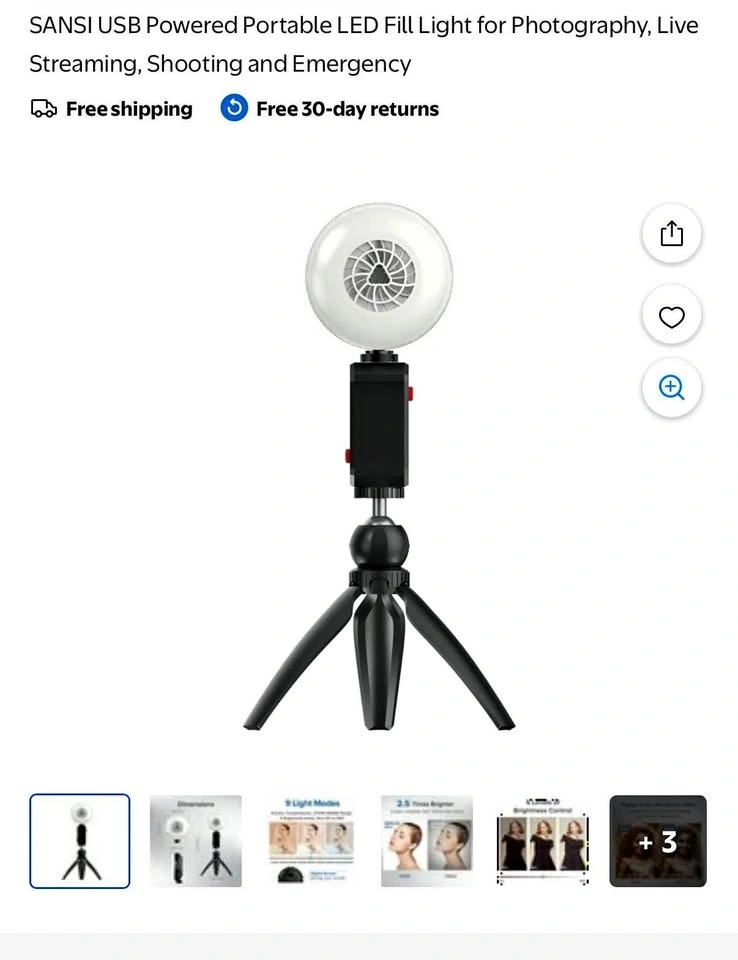Open the 9 Light Modes thumbnail

[x=311, y=841]
